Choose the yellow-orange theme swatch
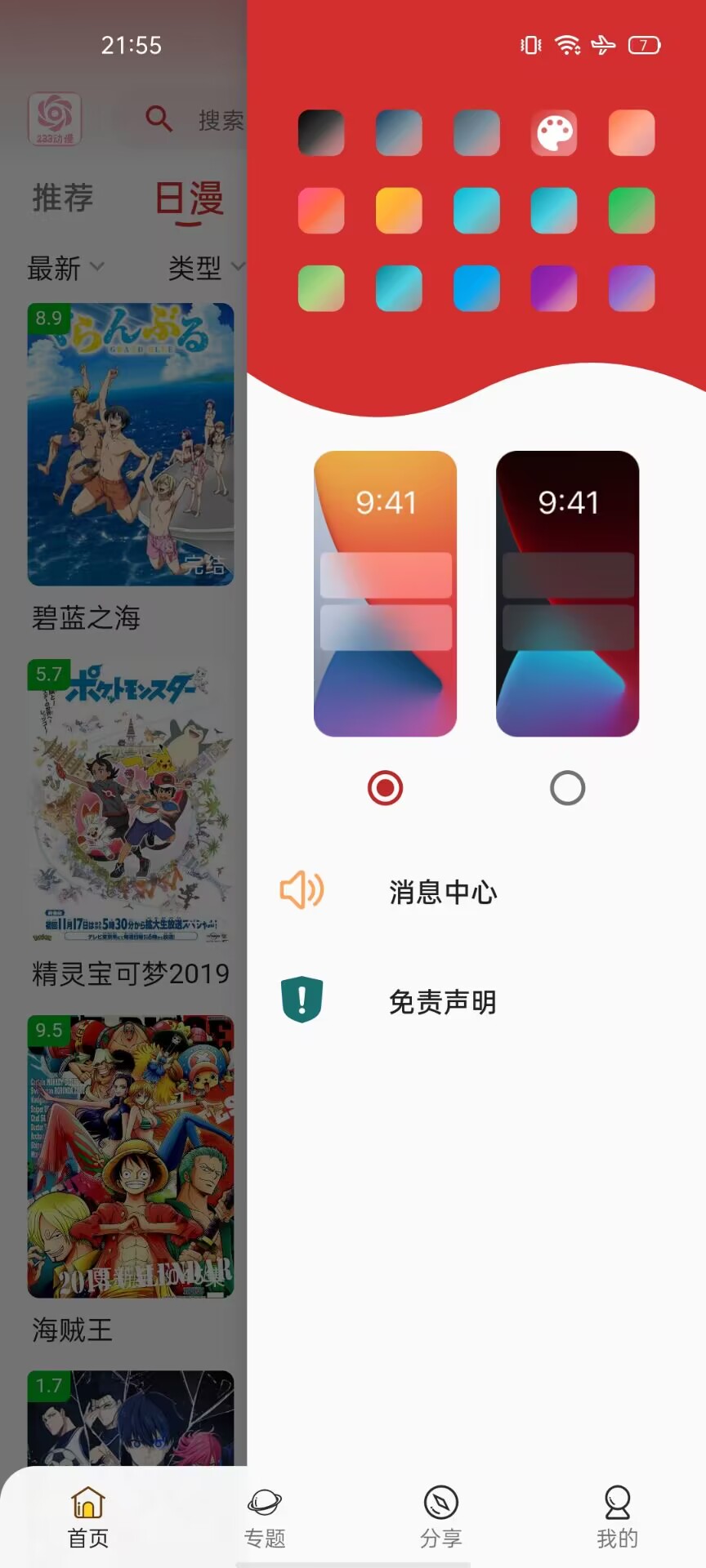The image size is (706, 1568). [x=399, y=211]
